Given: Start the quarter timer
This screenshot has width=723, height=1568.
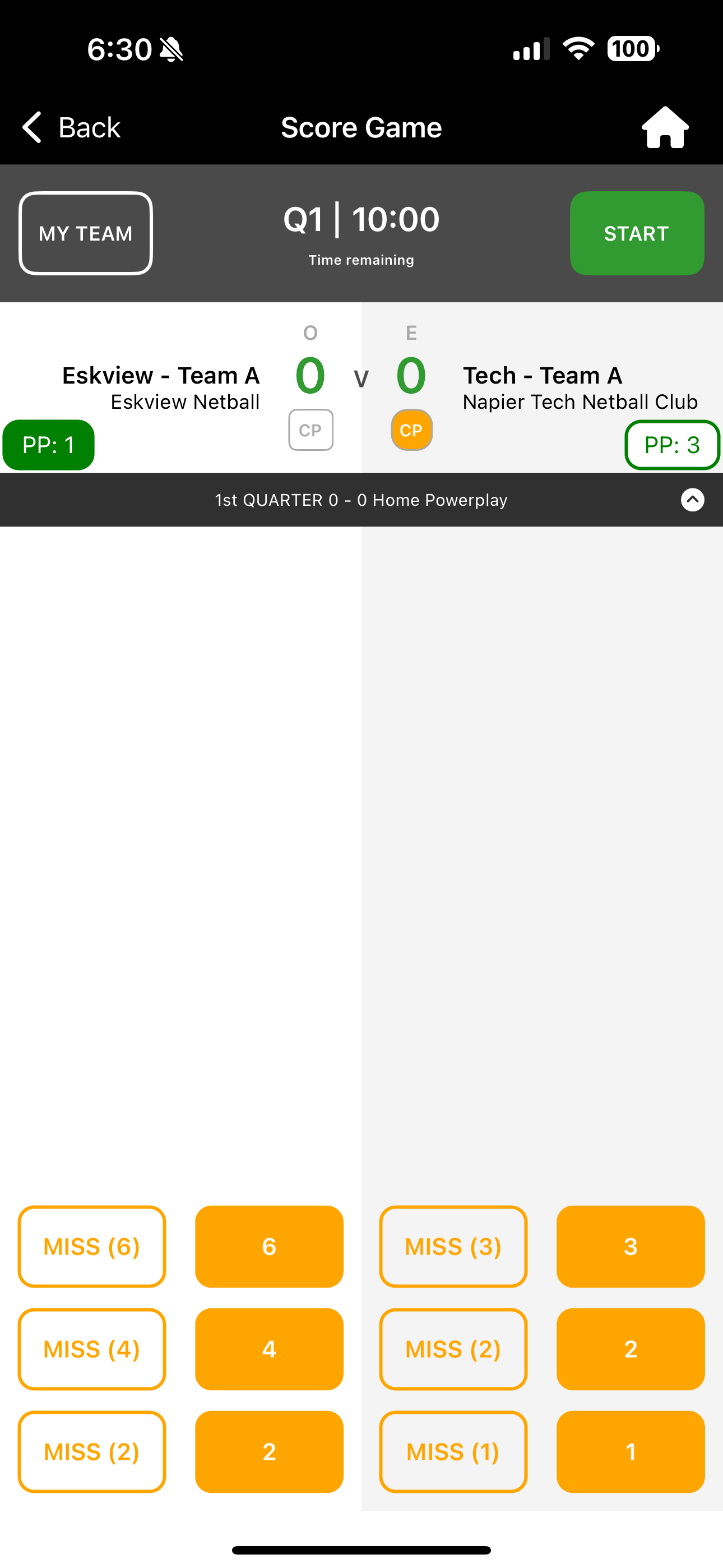Looking at the screenshot, I should coord(637,233).
